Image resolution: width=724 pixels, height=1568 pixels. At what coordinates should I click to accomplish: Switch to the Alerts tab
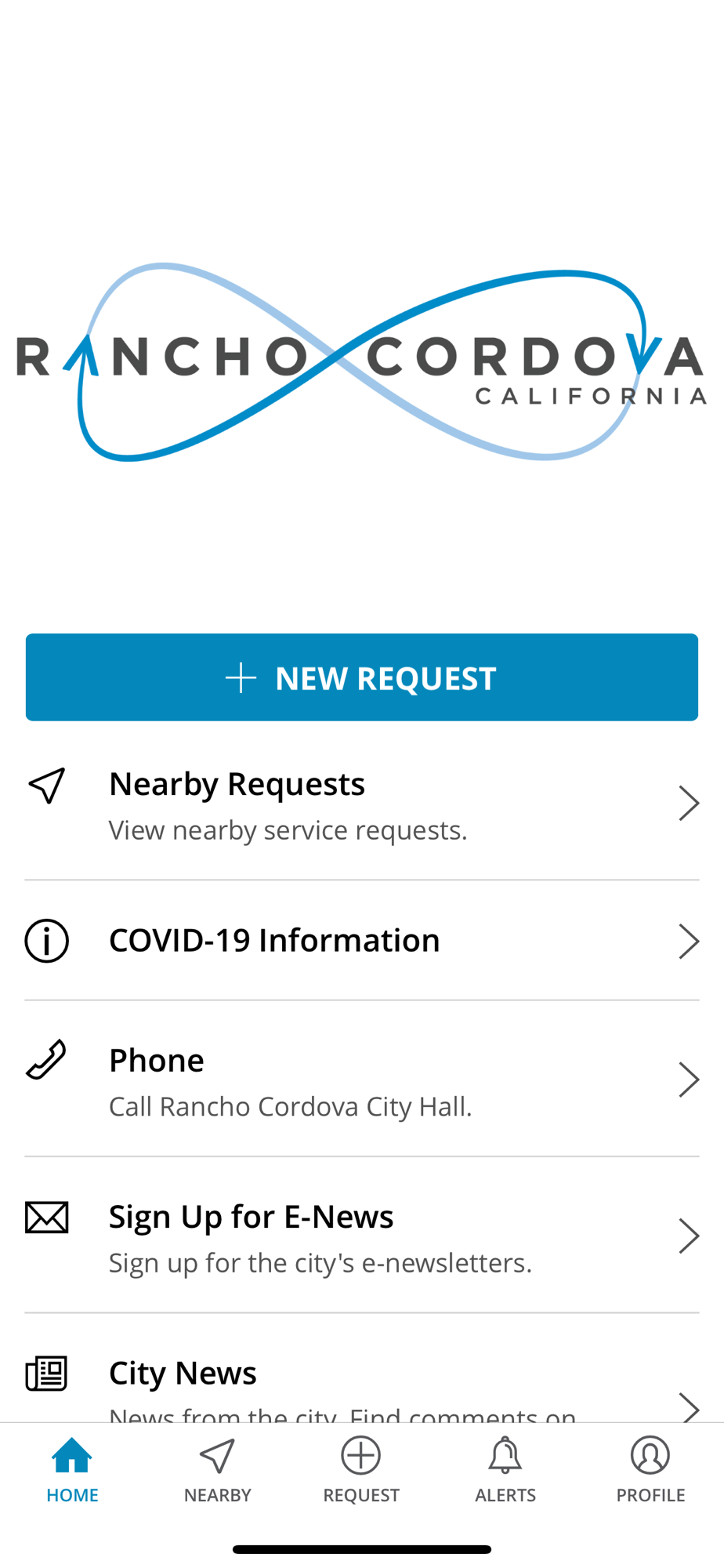tap(505, 1470)
